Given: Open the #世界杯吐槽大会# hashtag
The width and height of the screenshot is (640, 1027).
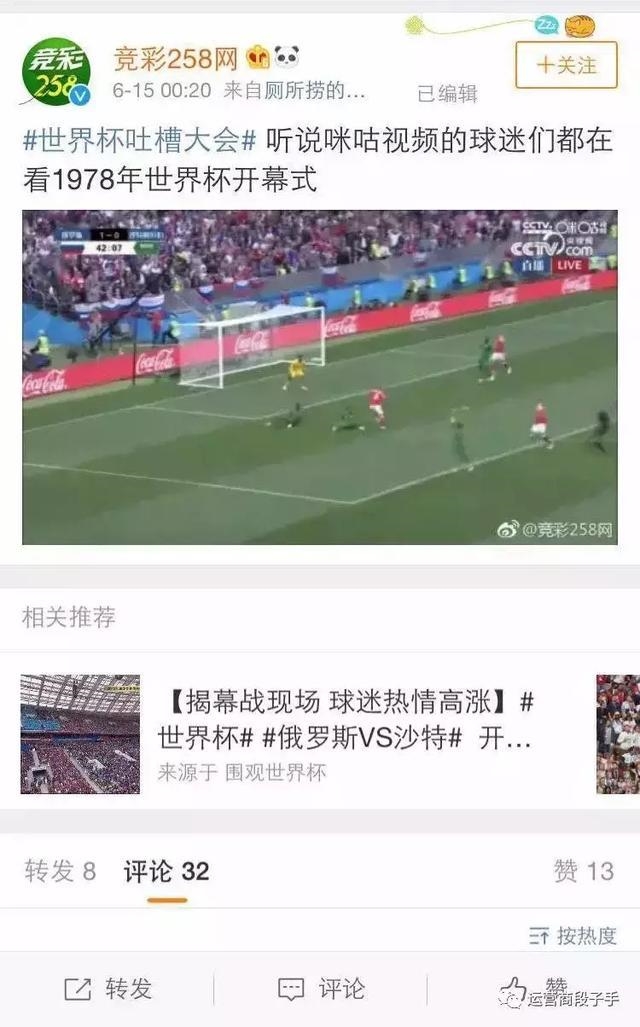Looking at the screenshot, I should pyautogui.click(x=140, y=142).
